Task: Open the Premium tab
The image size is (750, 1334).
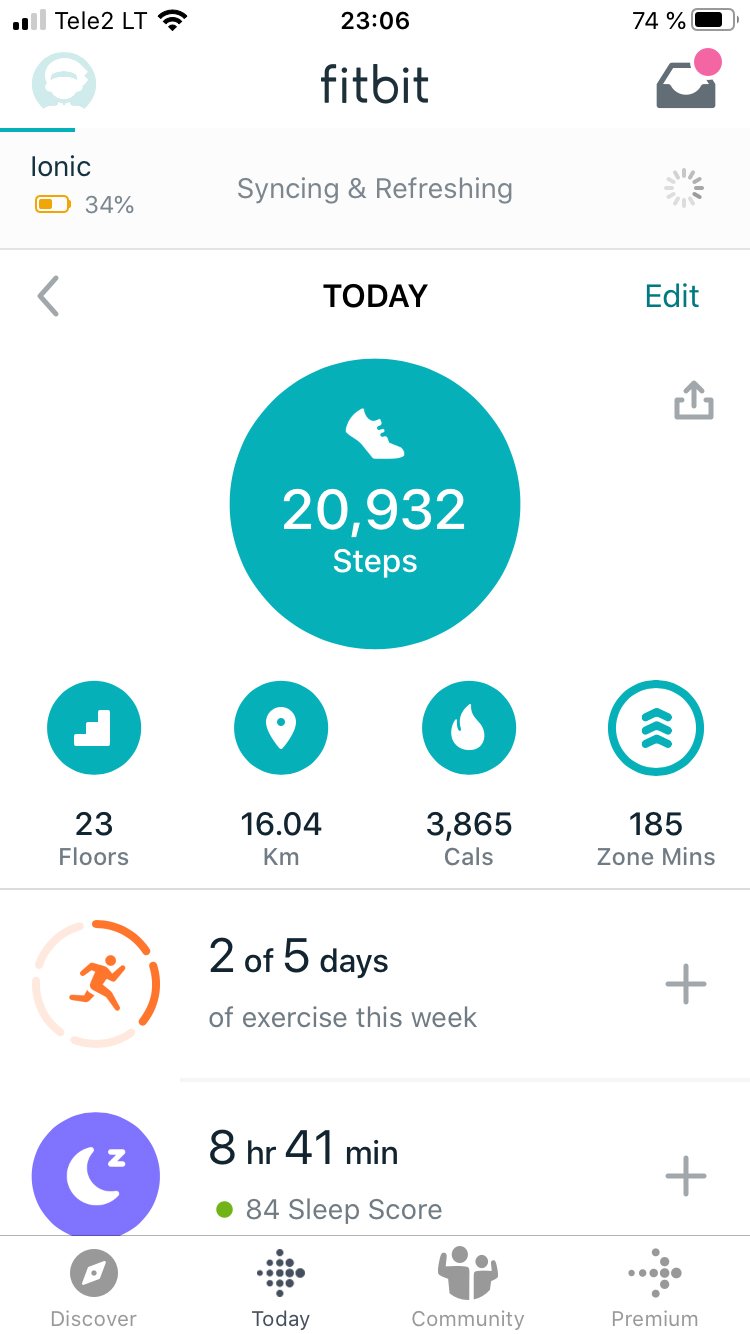Action: coord(655,1288)
